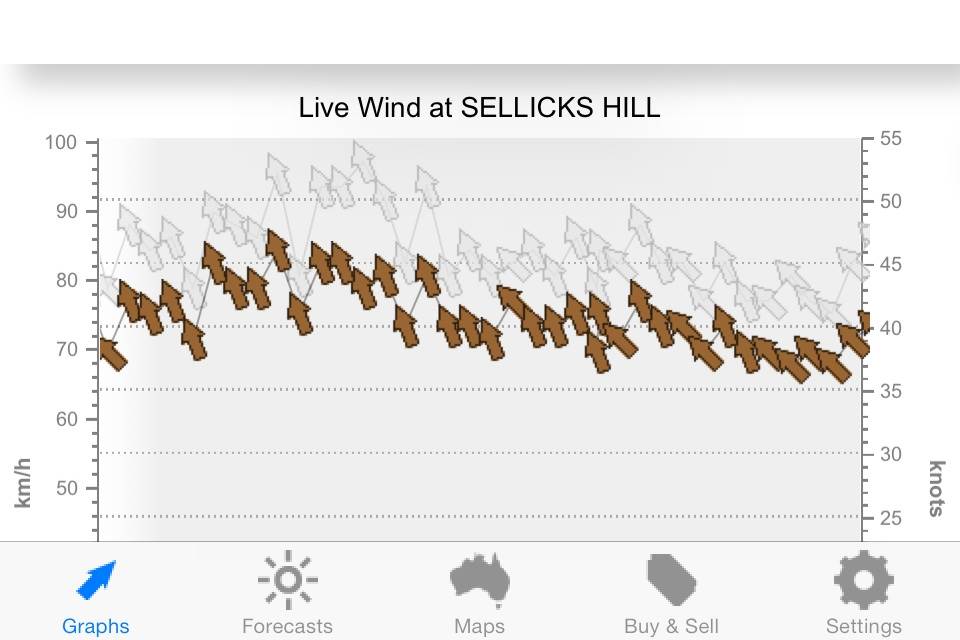Image resolution: width=960 pixels, height=640 pixels.
Task: Open the Buy & Sell tab
Action: (x=671, y=592)
